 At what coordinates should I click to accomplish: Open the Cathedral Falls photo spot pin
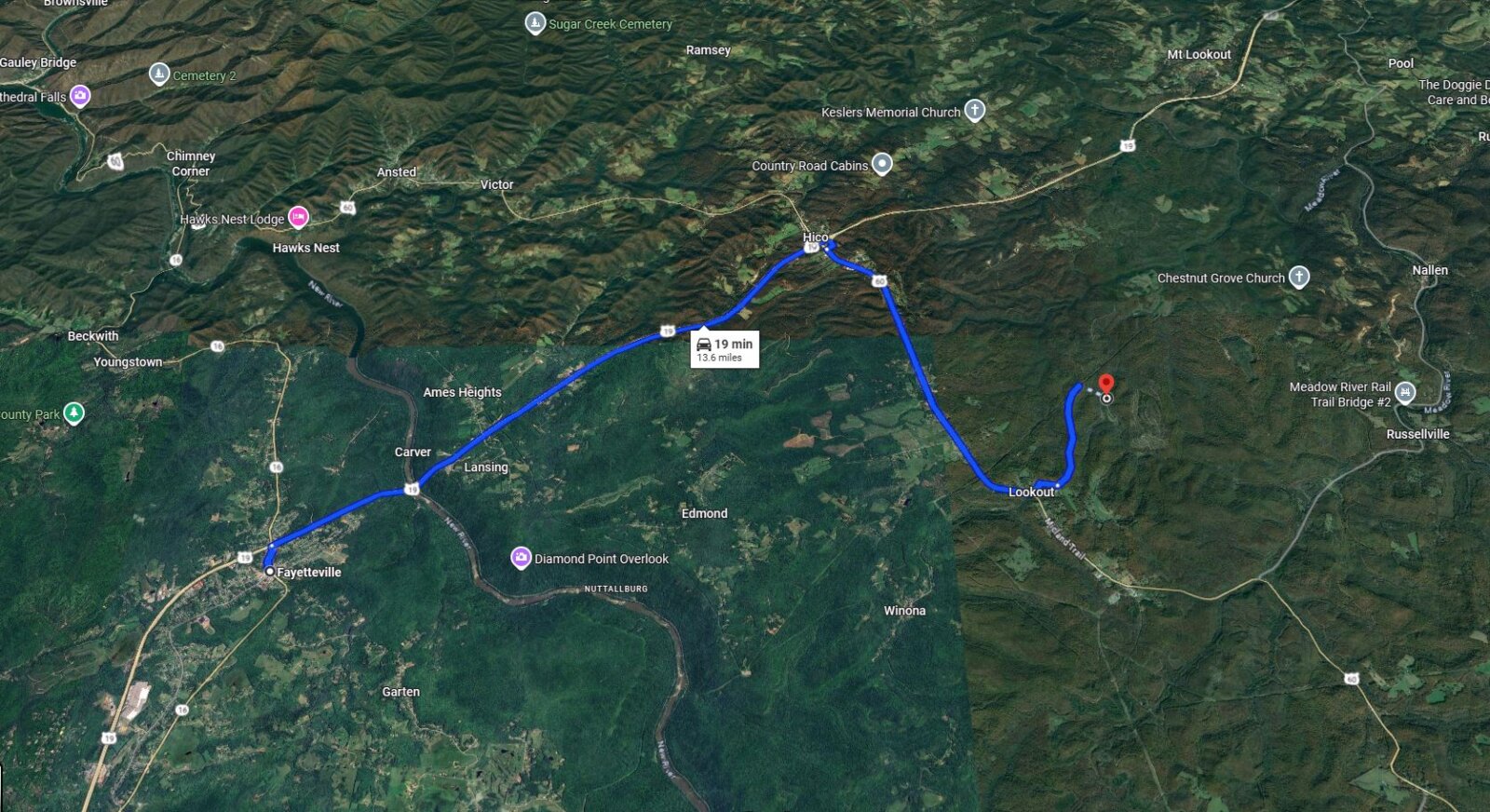pos(80,95)
